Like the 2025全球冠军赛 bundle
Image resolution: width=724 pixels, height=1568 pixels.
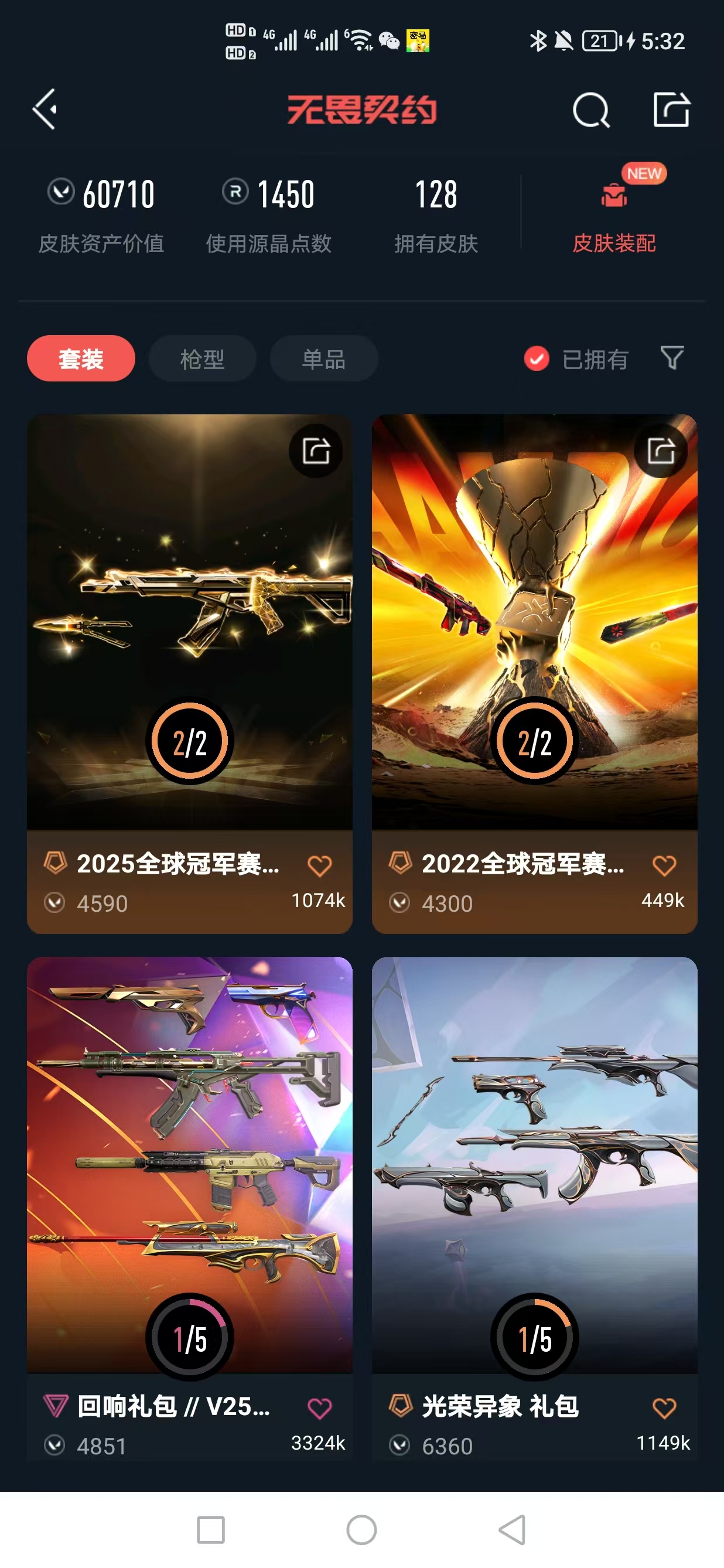tap(319, 865)
